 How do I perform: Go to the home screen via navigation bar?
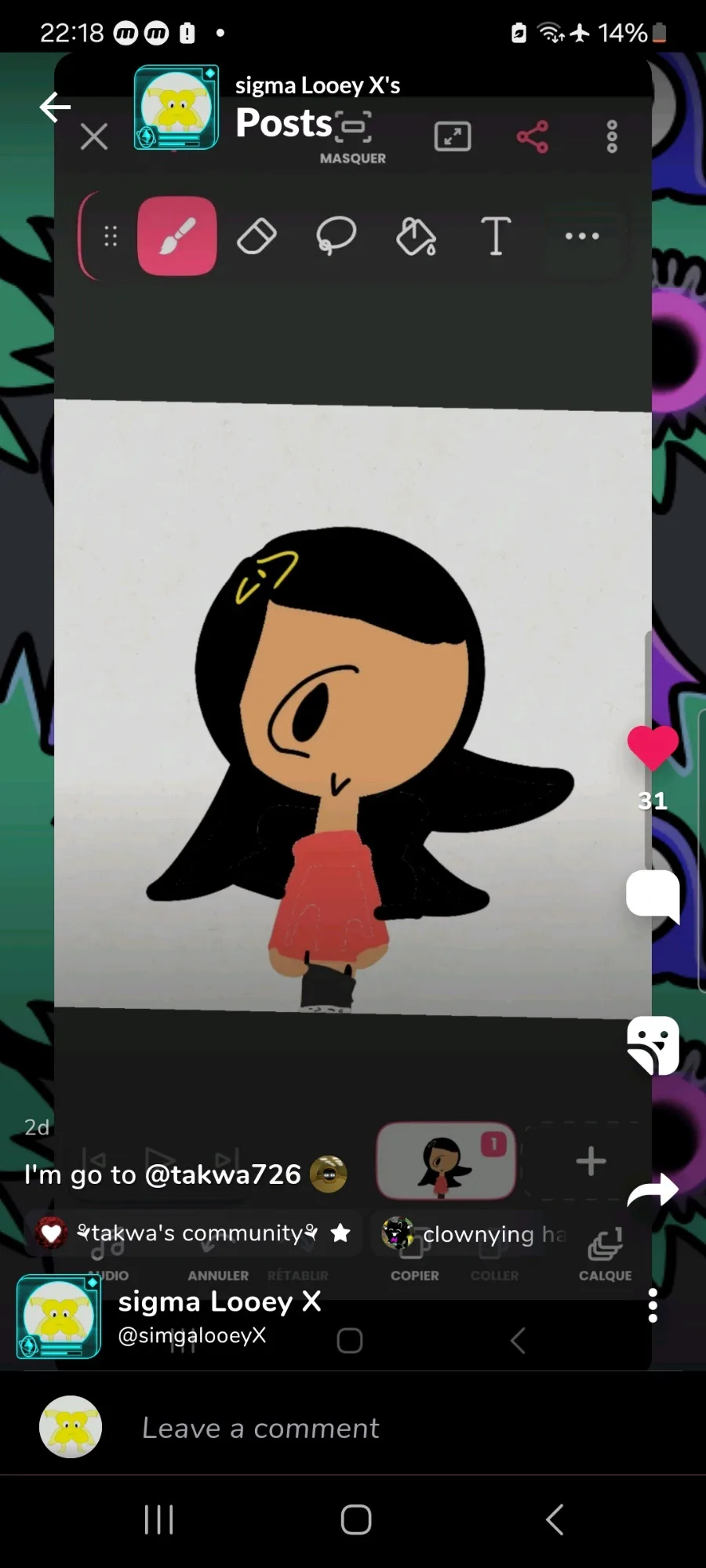[x=356, y=1519]
